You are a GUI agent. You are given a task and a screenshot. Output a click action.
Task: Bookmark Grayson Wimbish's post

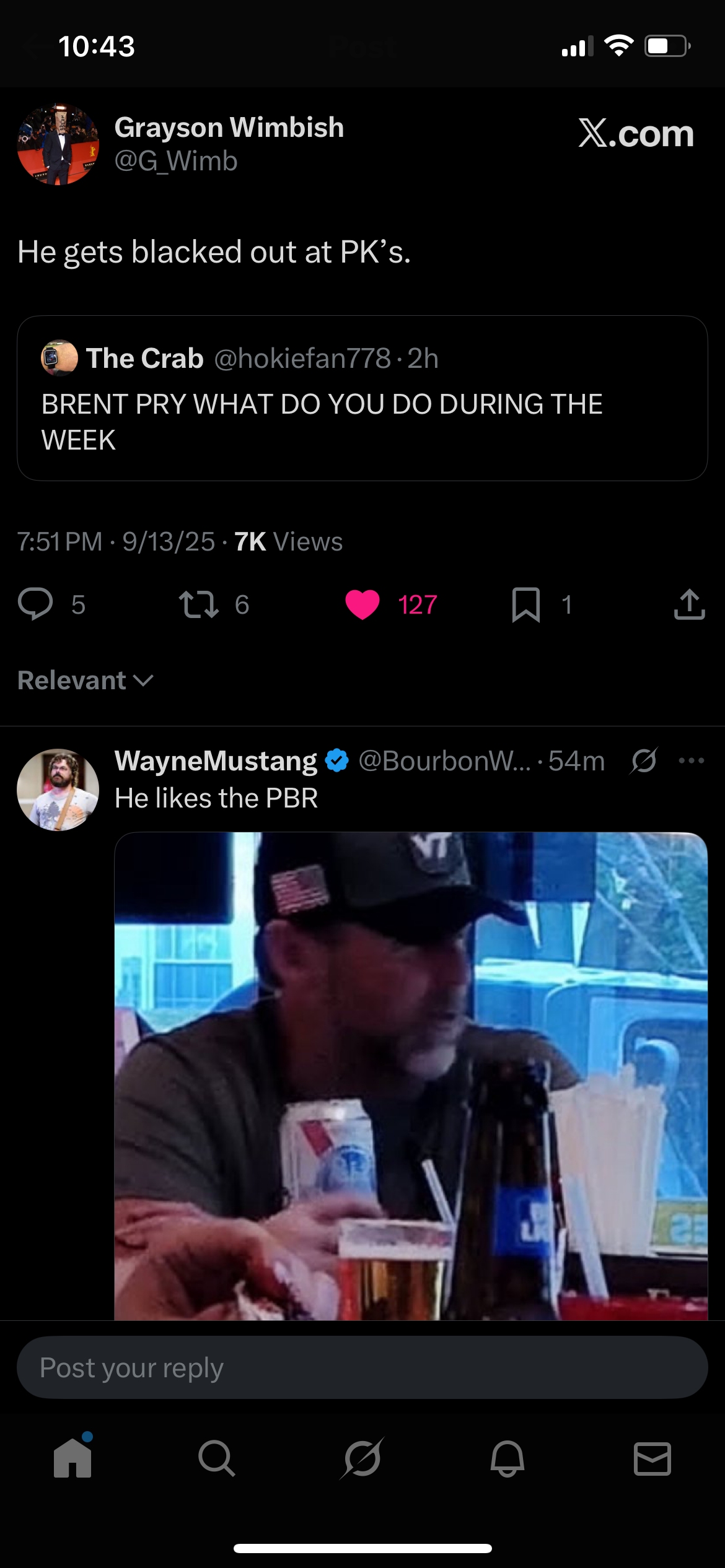pyautogui.click(x=526, y=604)
